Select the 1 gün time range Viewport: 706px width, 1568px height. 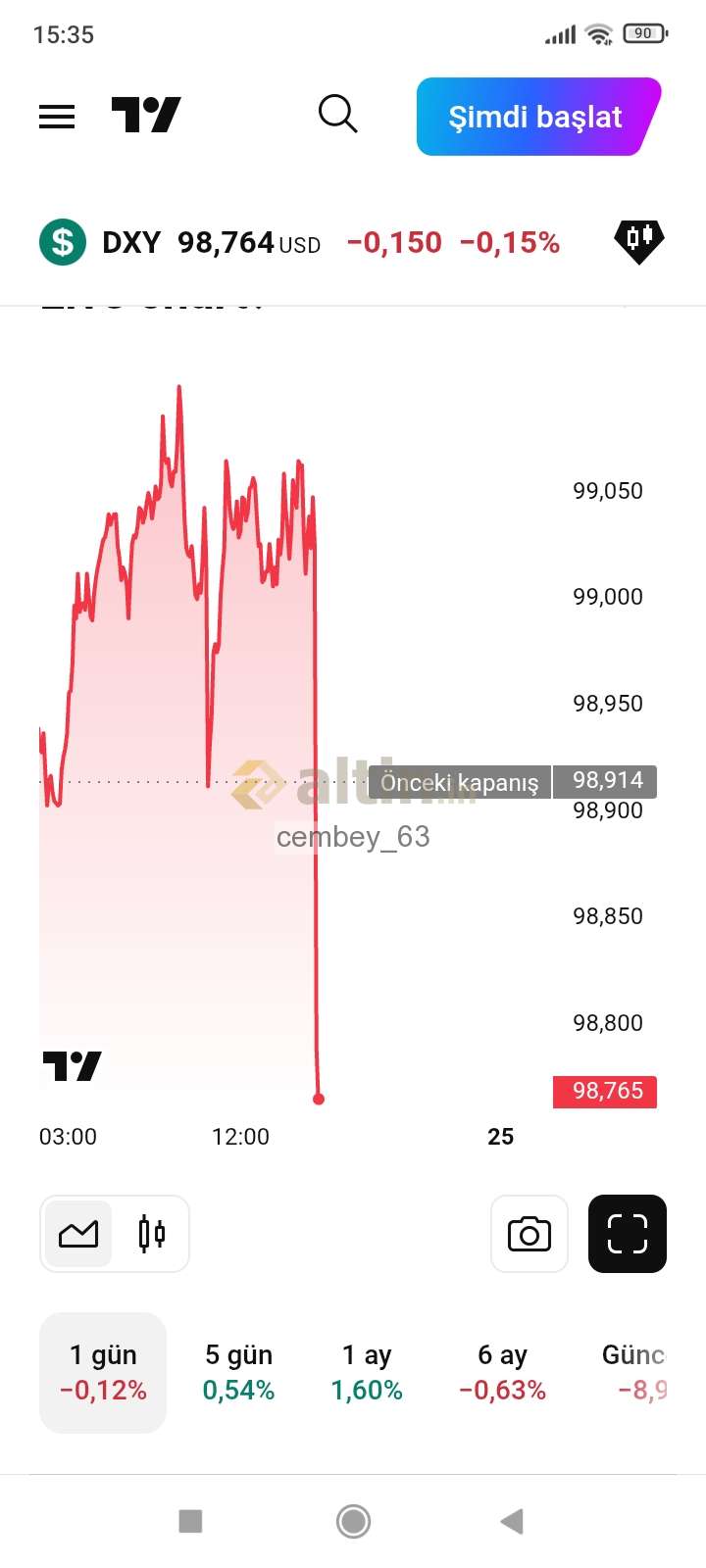click(103, 1372)
